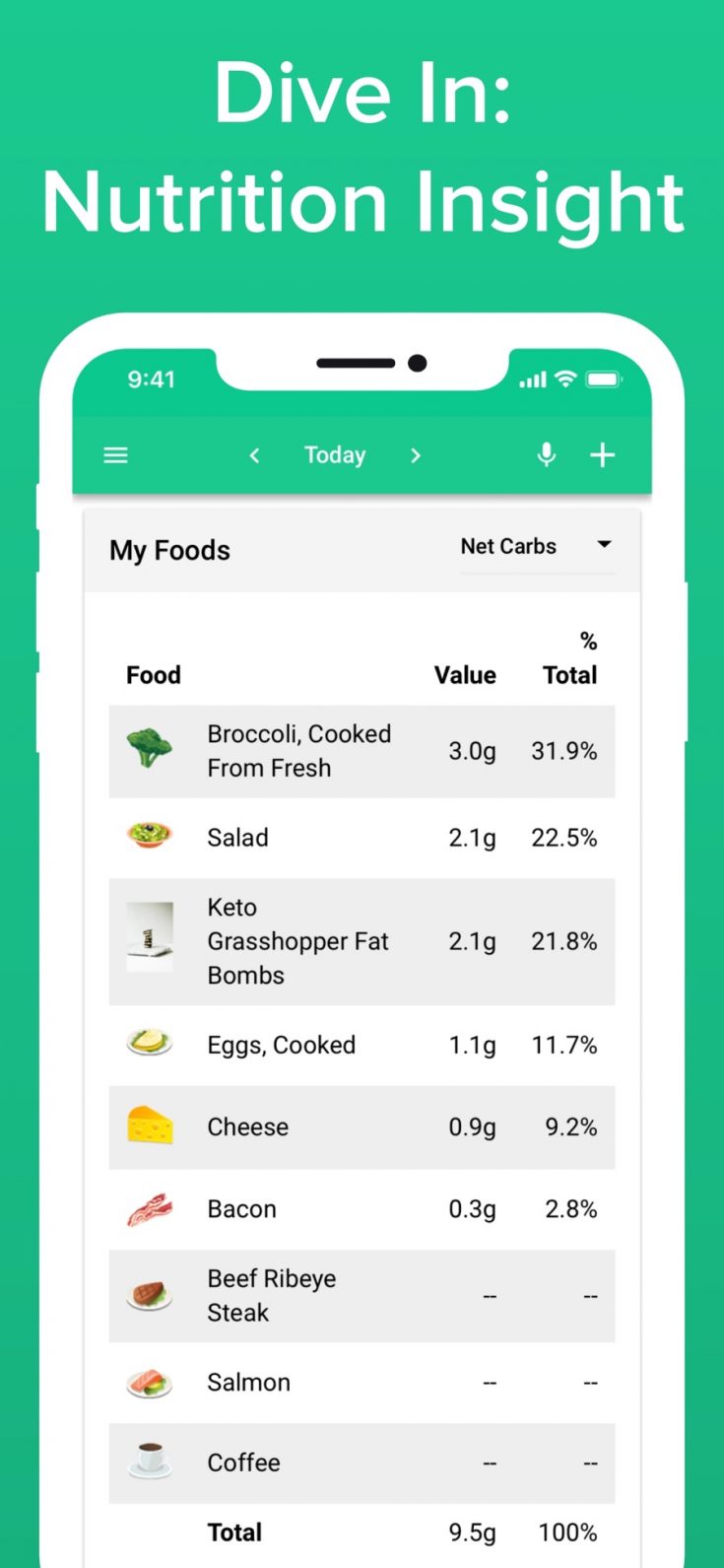The height and width of the screenshot is (1568, 724).
Task: Select the salad bowl icon
Action: pyautogui.click(x=149, y=837)
